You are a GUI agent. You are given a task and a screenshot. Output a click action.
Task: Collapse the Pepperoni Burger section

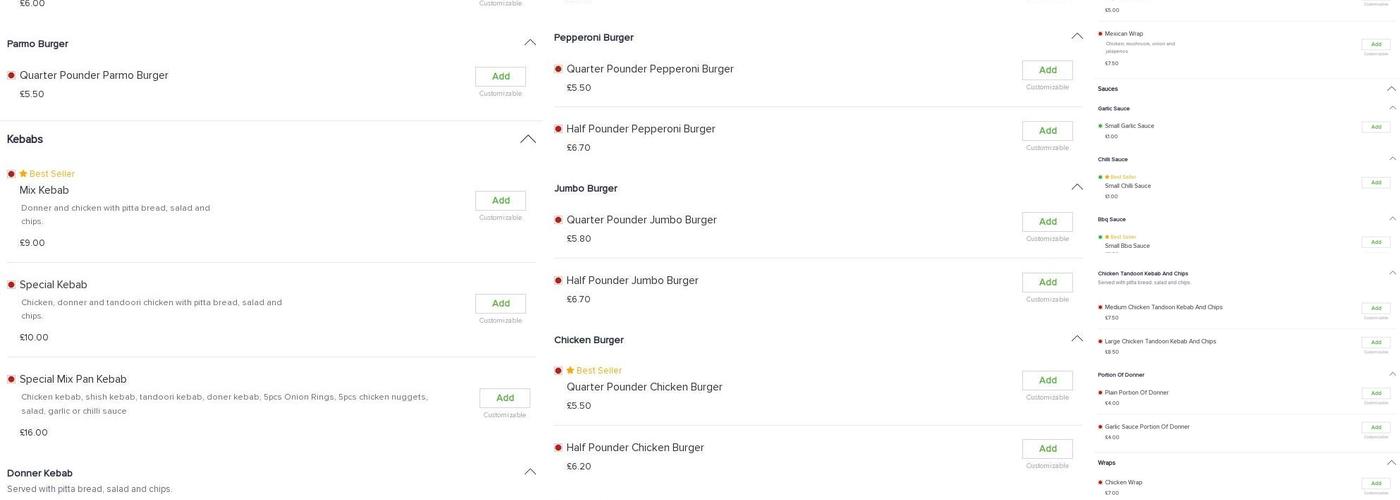coord(1077,37)
